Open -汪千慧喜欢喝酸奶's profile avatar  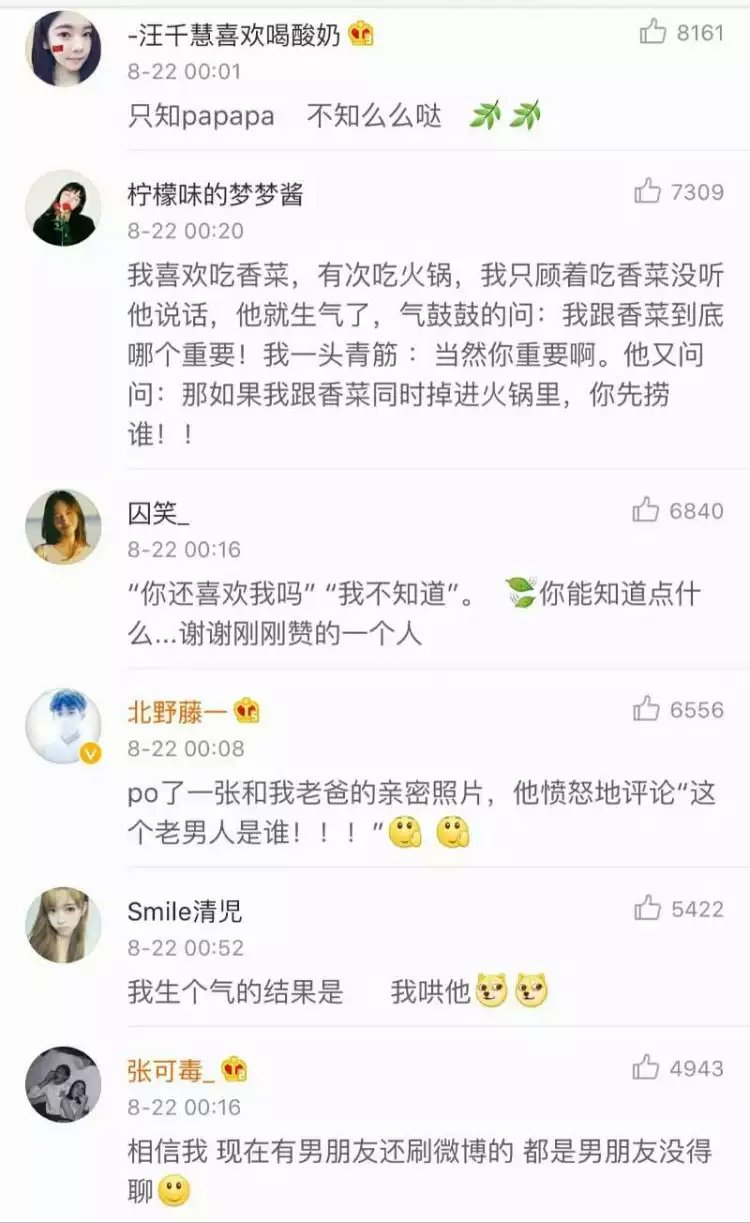pyautogui.click(x=64, y=48)
